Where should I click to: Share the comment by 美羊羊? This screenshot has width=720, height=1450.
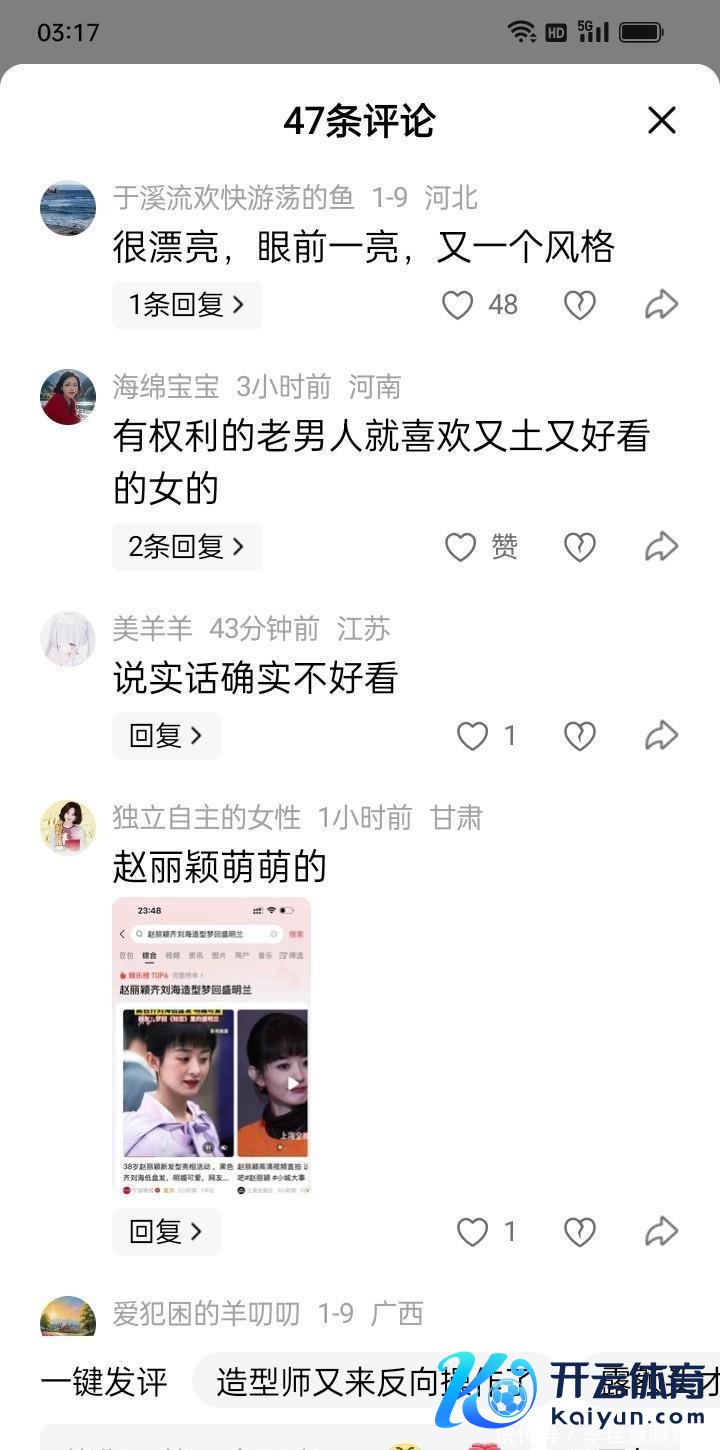[x=661, y=736]
